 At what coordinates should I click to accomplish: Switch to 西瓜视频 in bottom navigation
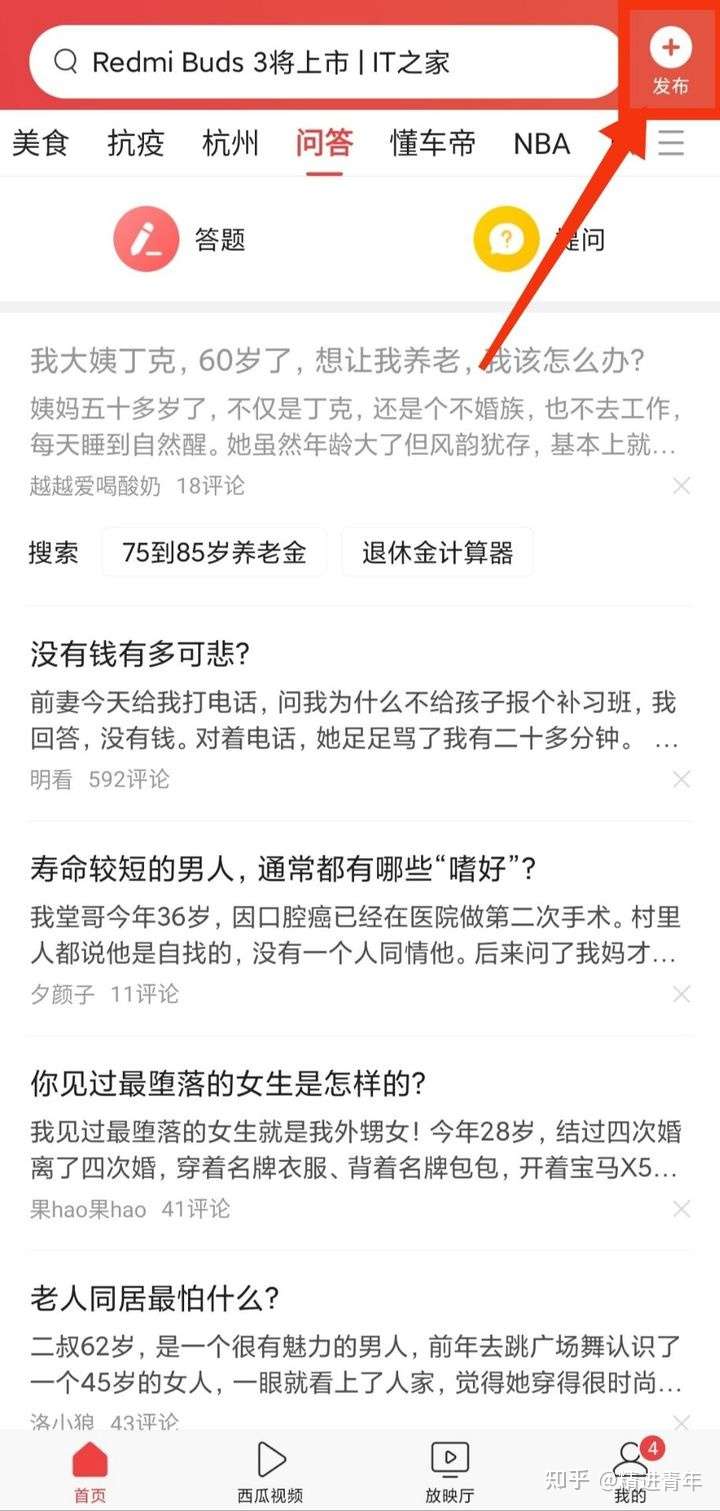point(270,1472)
